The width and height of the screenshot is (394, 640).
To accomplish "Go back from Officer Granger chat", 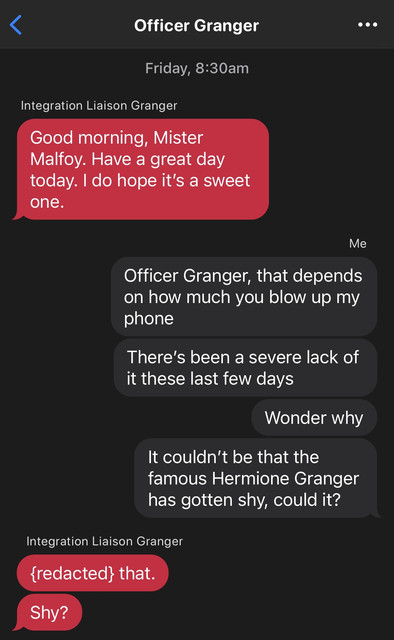I will coord(16,25).
